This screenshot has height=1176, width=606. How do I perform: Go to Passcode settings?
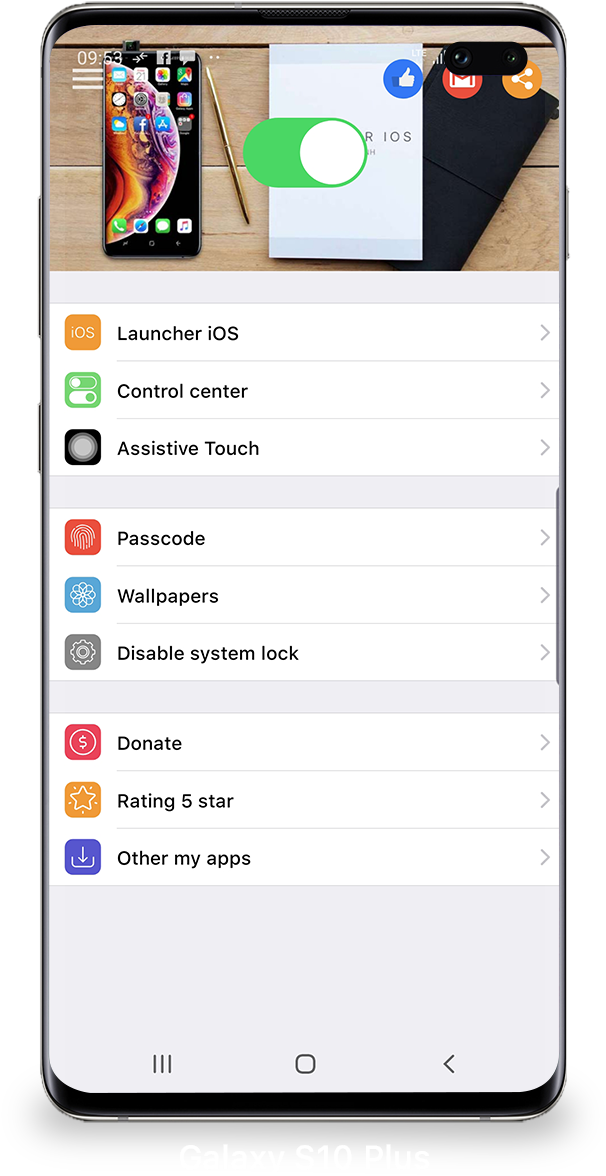304,537
